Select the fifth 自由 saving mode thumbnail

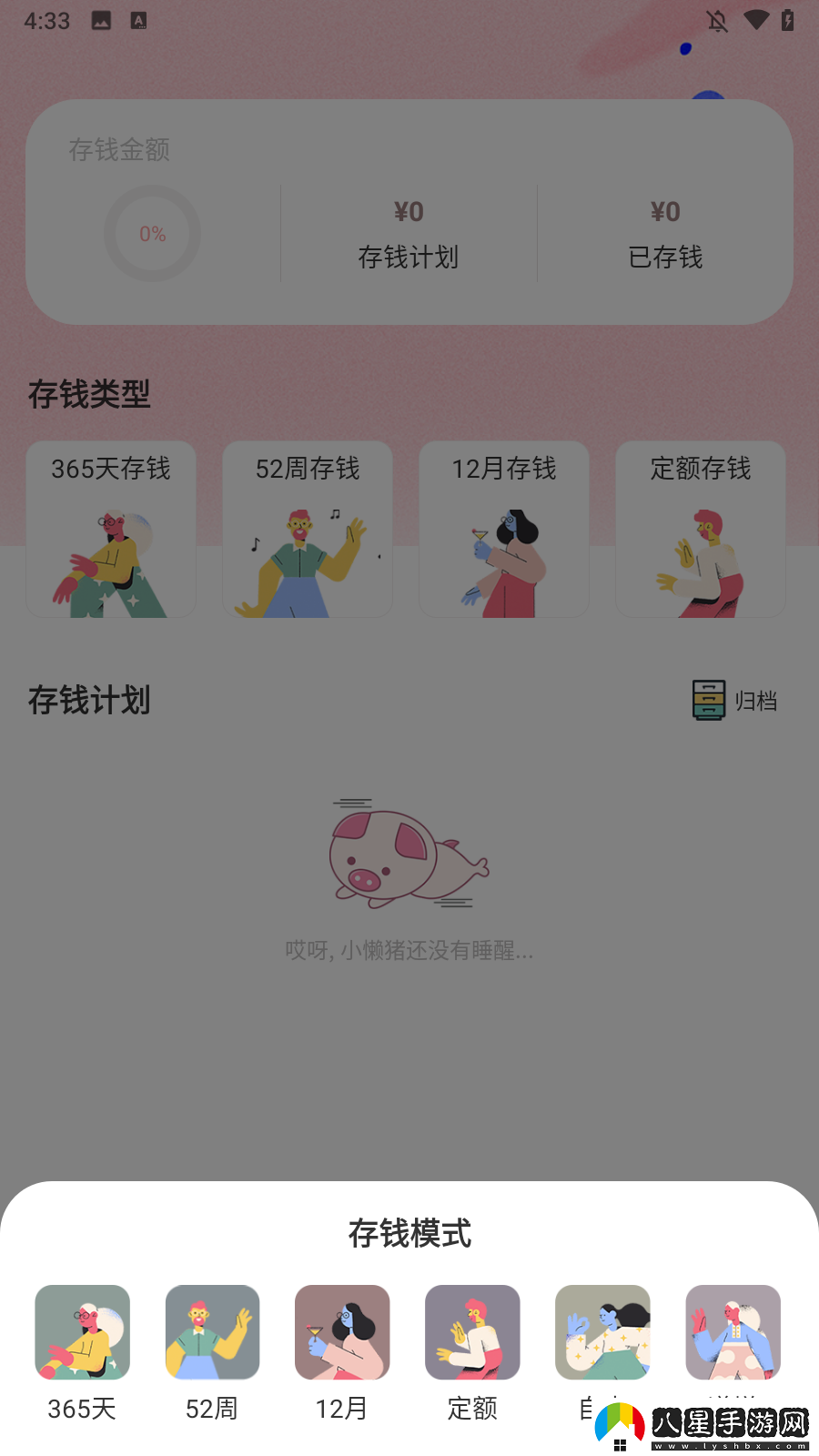[x=602, y=1332]
